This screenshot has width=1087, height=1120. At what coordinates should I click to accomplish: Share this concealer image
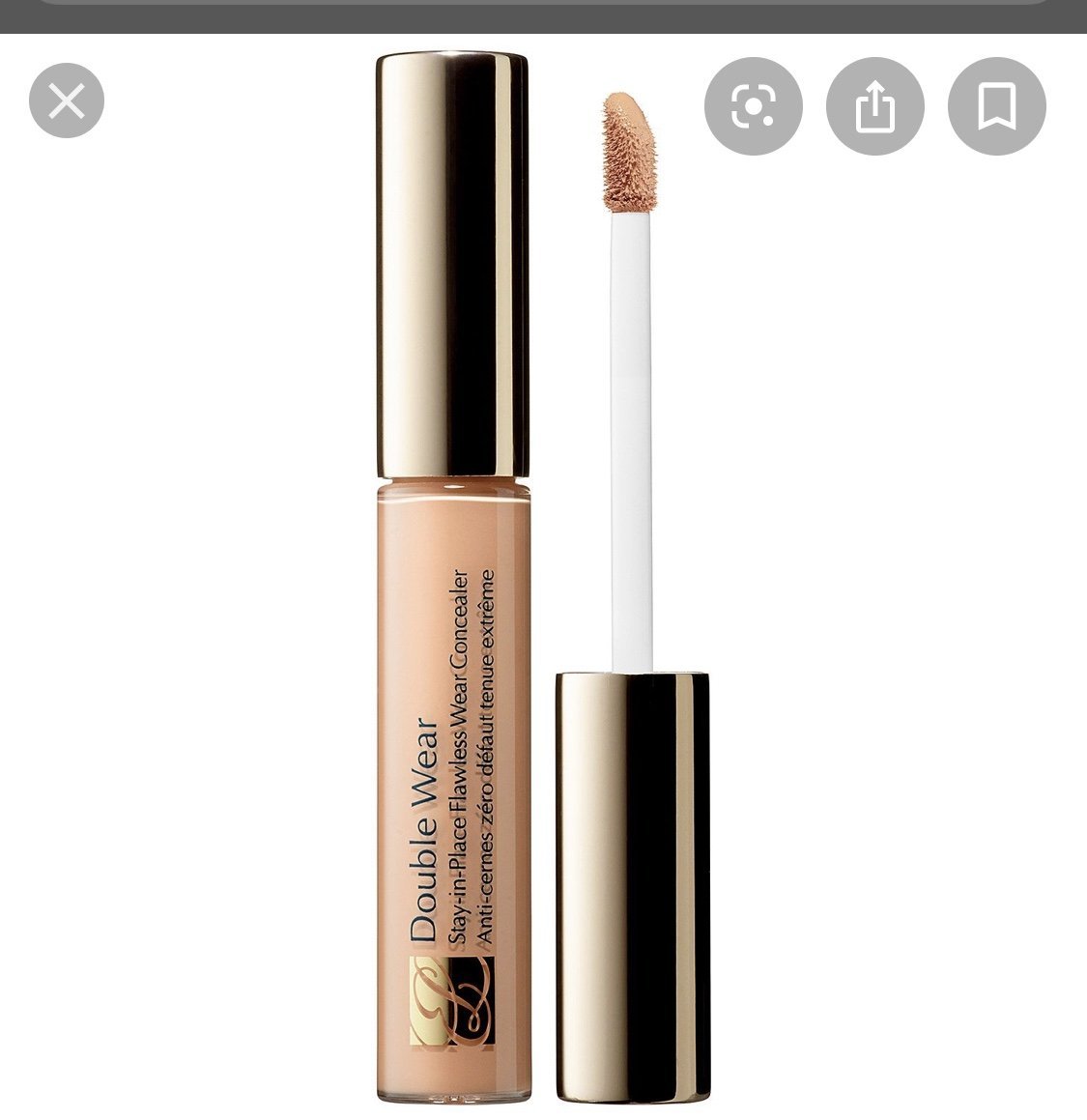[875, 105]
